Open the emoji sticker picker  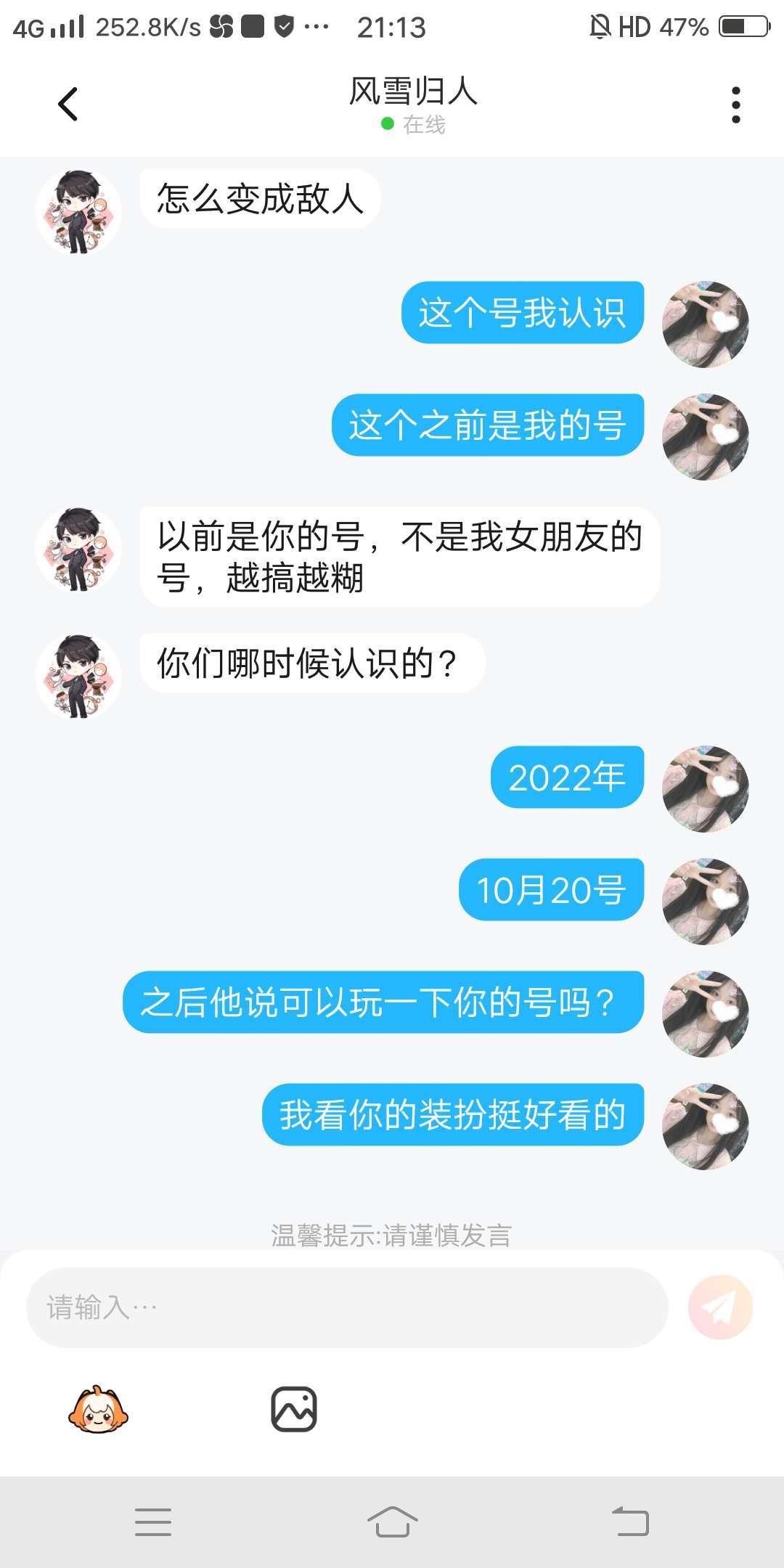(x=98, y=1410)
